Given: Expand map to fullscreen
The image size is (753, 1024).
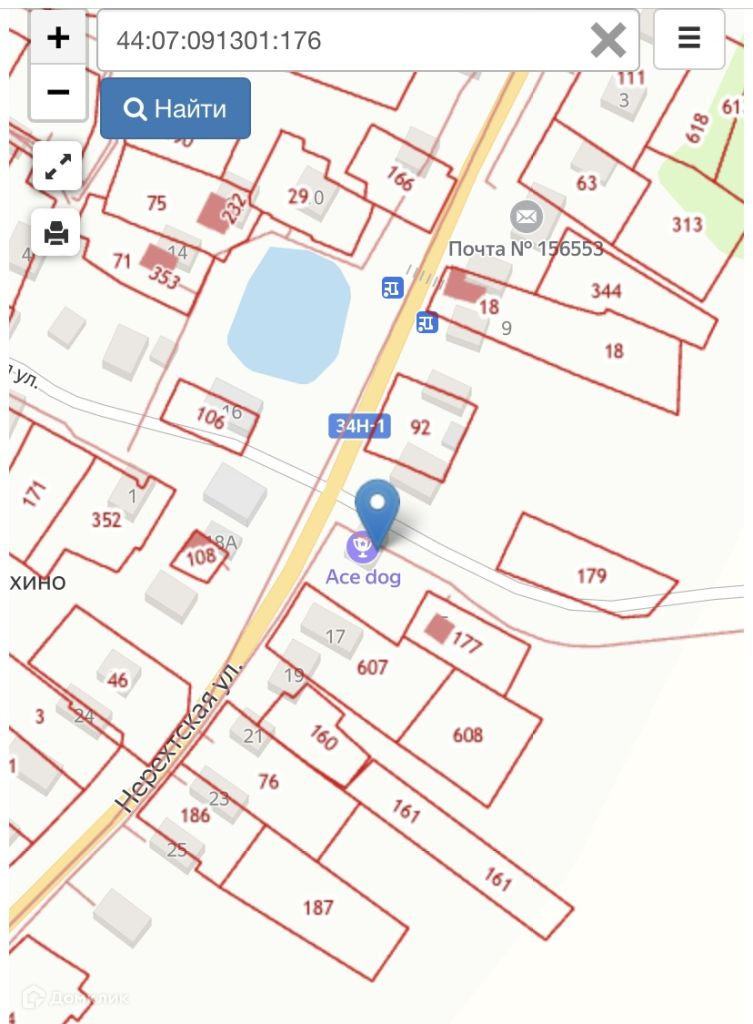Looking at the screenshot, I should point(57,166).
